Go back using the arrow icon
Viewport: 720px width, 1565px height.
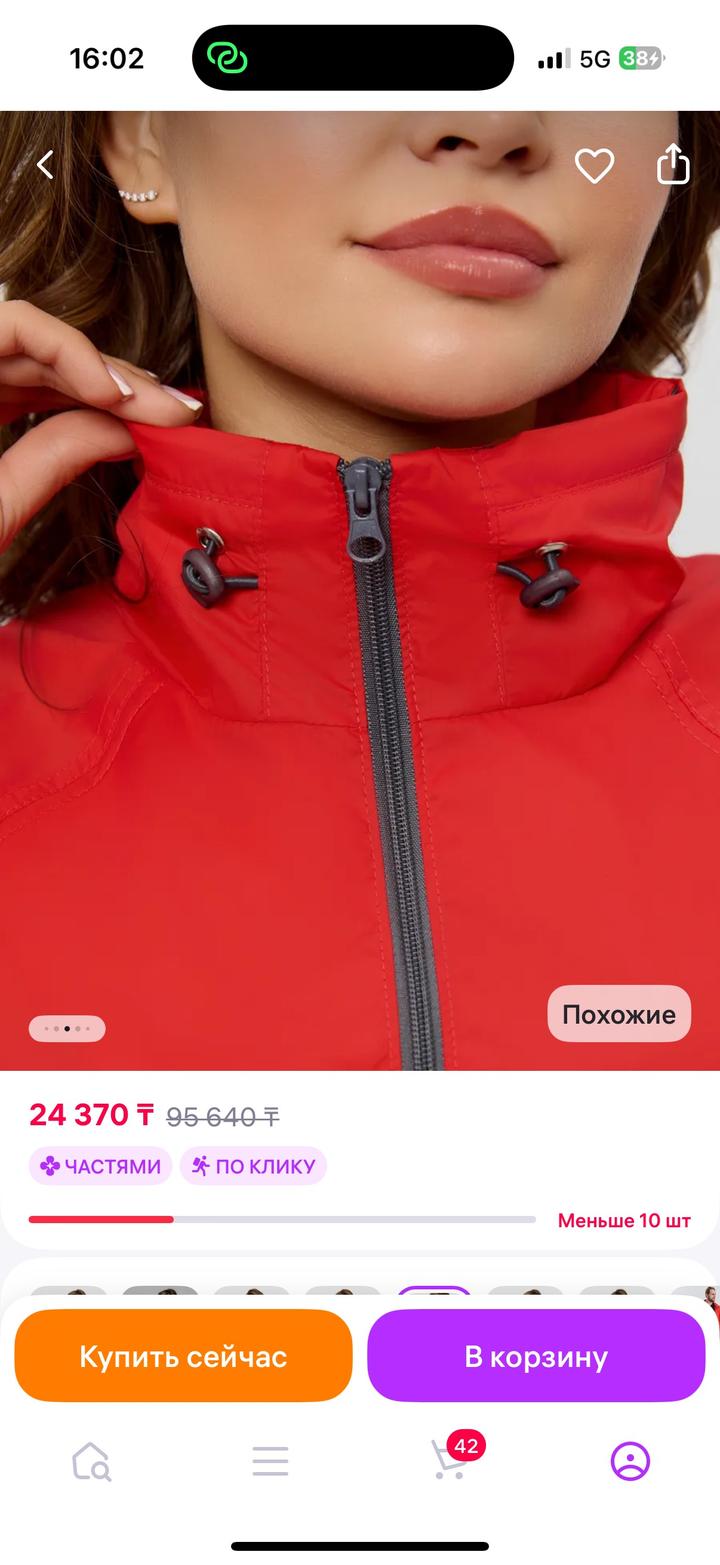pos(45,165)
